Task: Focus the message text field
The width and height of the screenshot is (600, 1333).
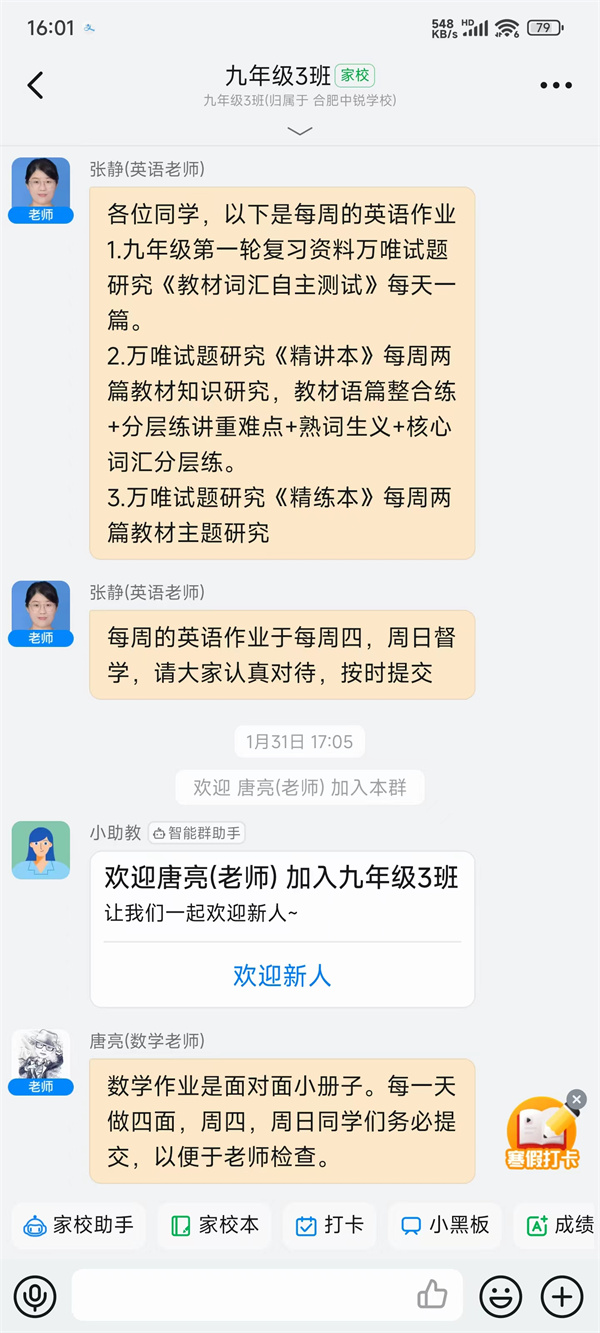Action: point(240,1297)
